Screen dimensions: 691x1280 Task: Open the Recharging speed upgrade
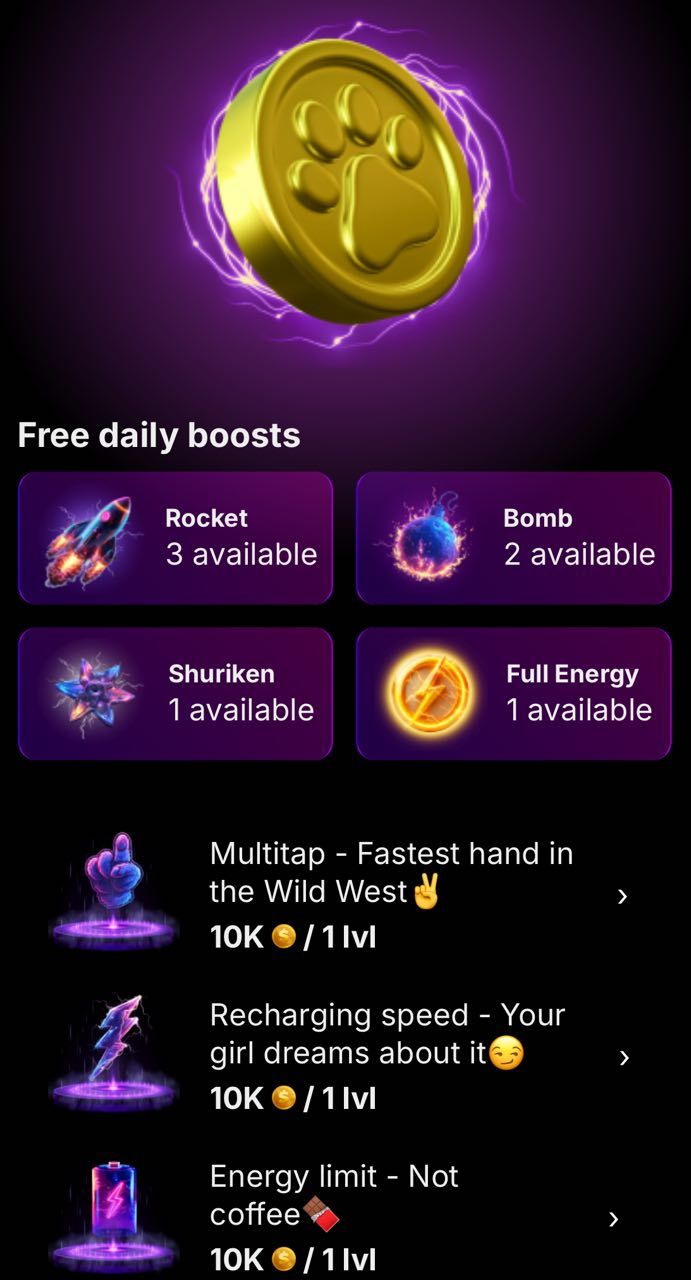[x=345, y=1056]
